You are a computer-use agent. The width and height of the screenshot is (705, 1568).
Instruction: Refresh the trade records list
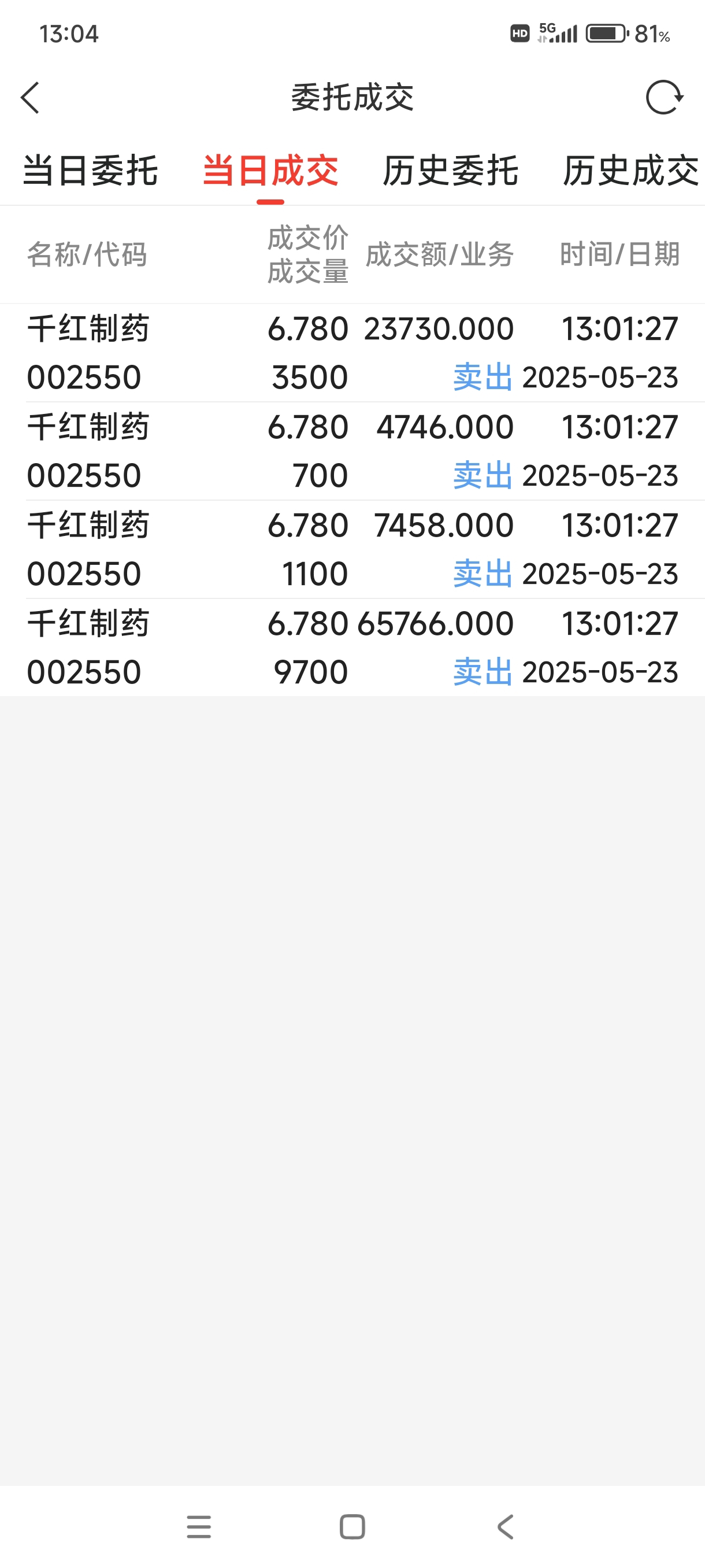[x=663, y=97]
